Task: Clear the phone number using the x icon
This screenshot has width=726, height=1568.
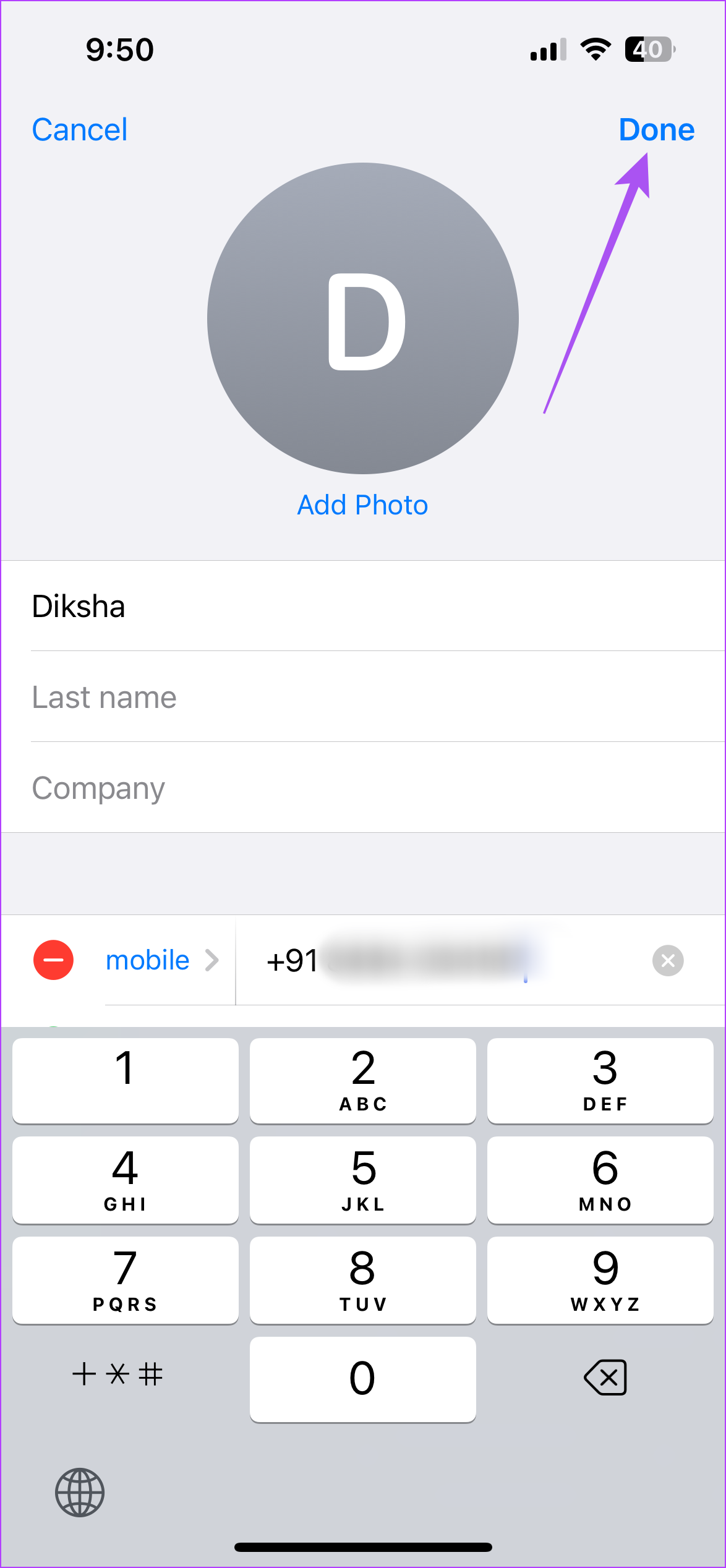Action: click(x=667, y=960)
